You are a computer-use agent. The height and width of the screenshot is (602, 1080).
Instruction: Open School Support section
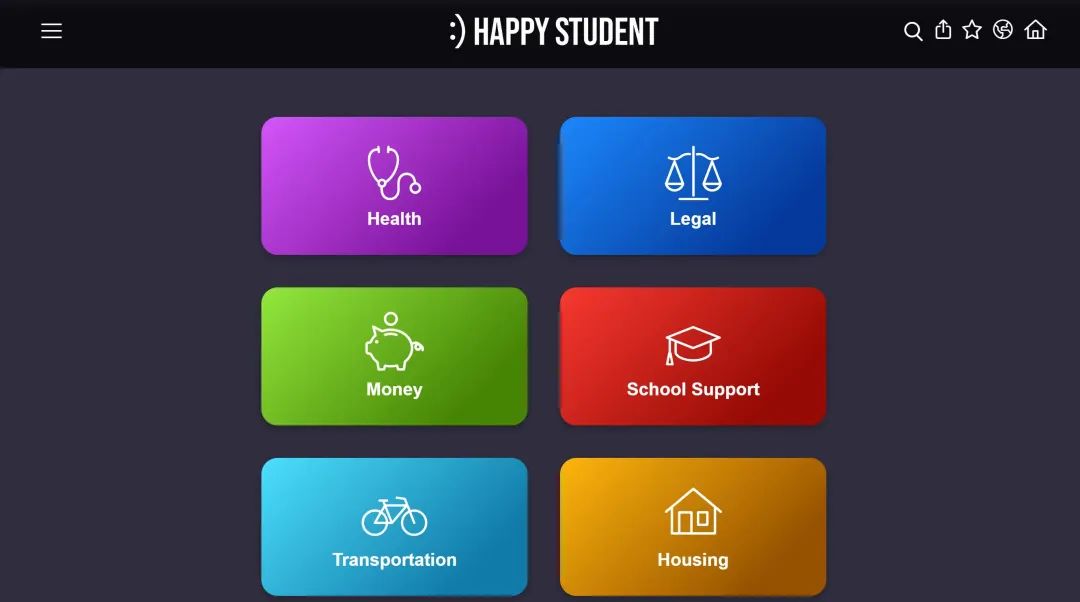(x=693, y=356)
